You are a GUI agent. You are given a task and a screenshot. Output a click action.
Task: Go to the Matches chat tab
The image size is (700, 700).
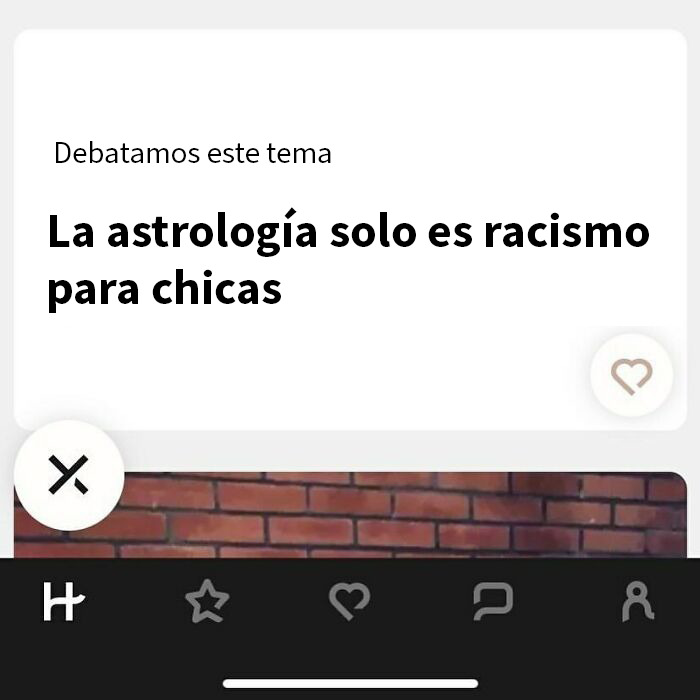tap(492, 602)
